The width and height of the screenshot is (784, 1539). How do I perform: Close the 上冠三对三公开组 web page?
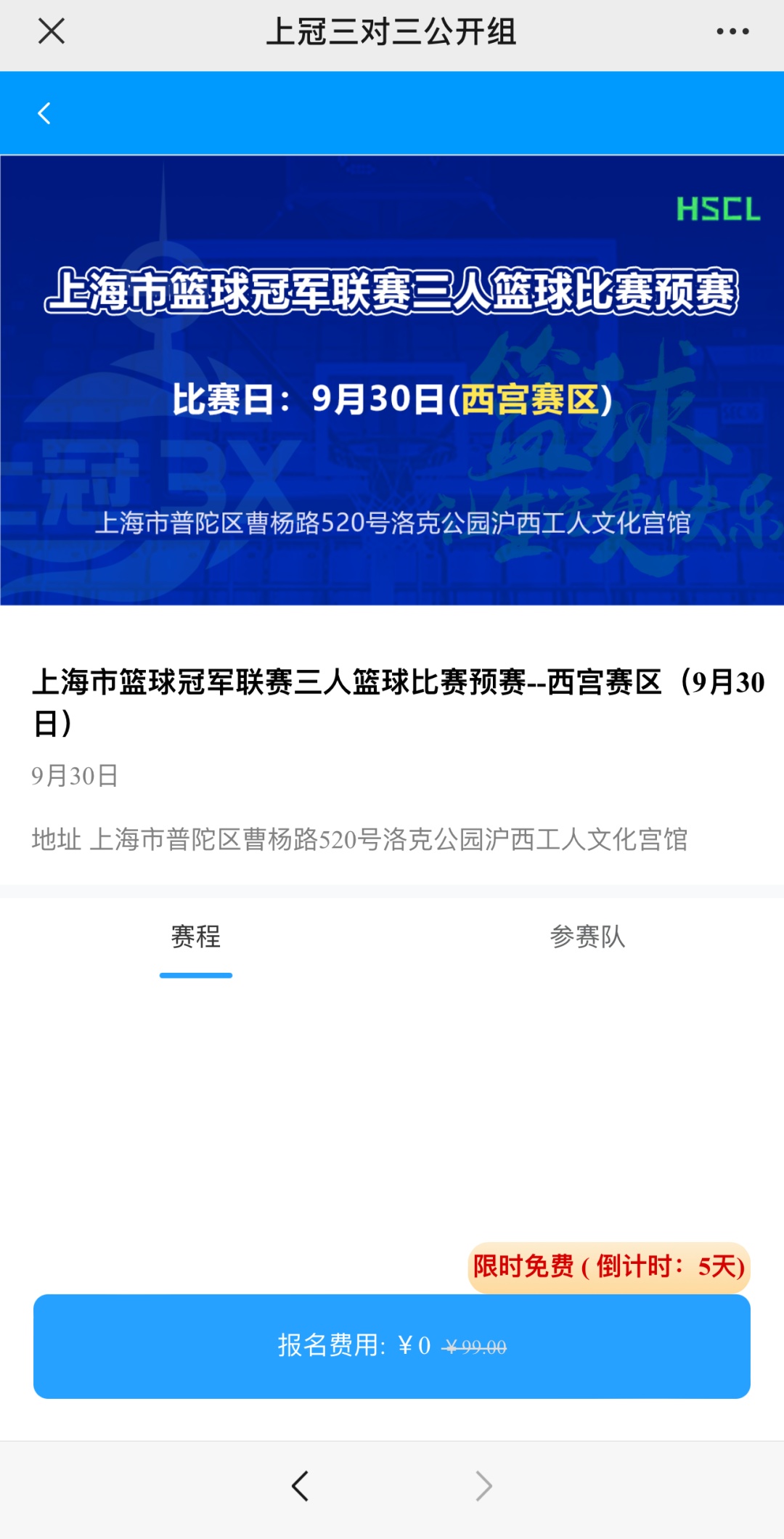pyautogui.click(x=51, y=31)
